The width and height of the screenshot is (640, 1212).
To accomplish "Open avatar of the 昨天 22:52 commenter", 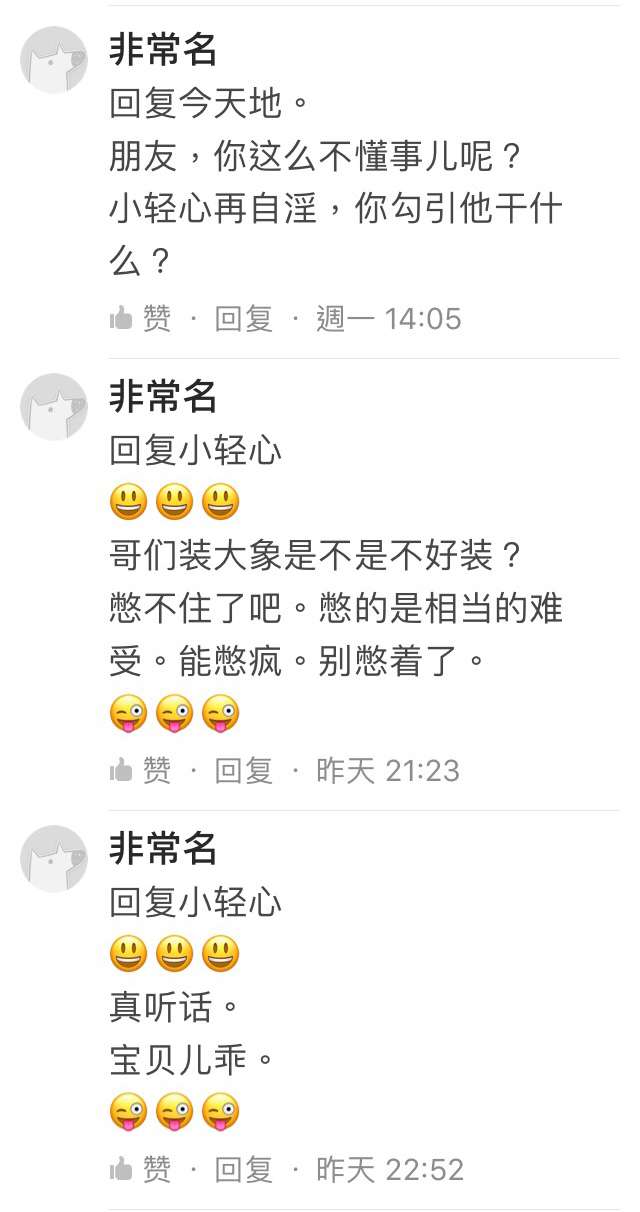I will coord(54,858).
